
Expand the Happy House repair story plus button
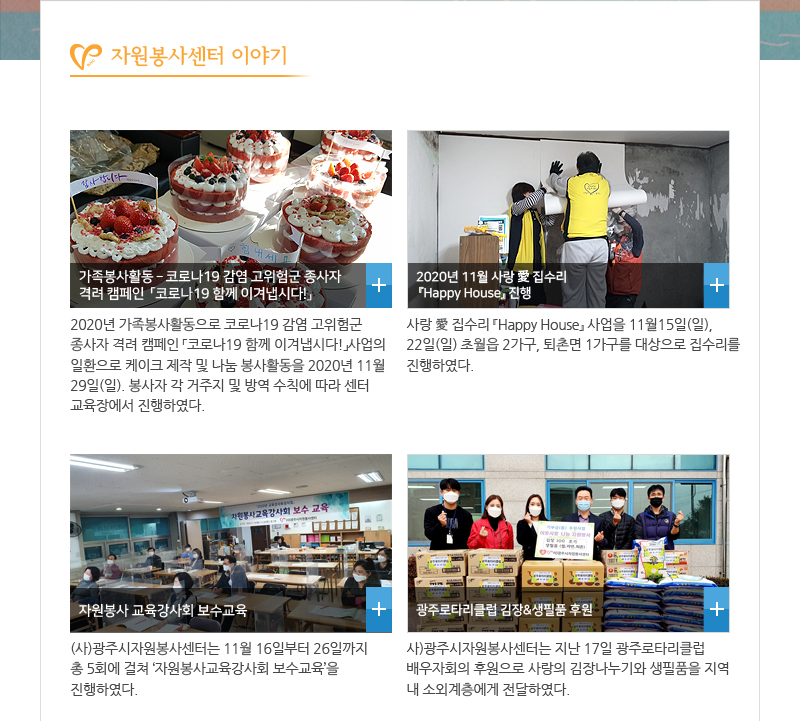[x=716, y=285]
